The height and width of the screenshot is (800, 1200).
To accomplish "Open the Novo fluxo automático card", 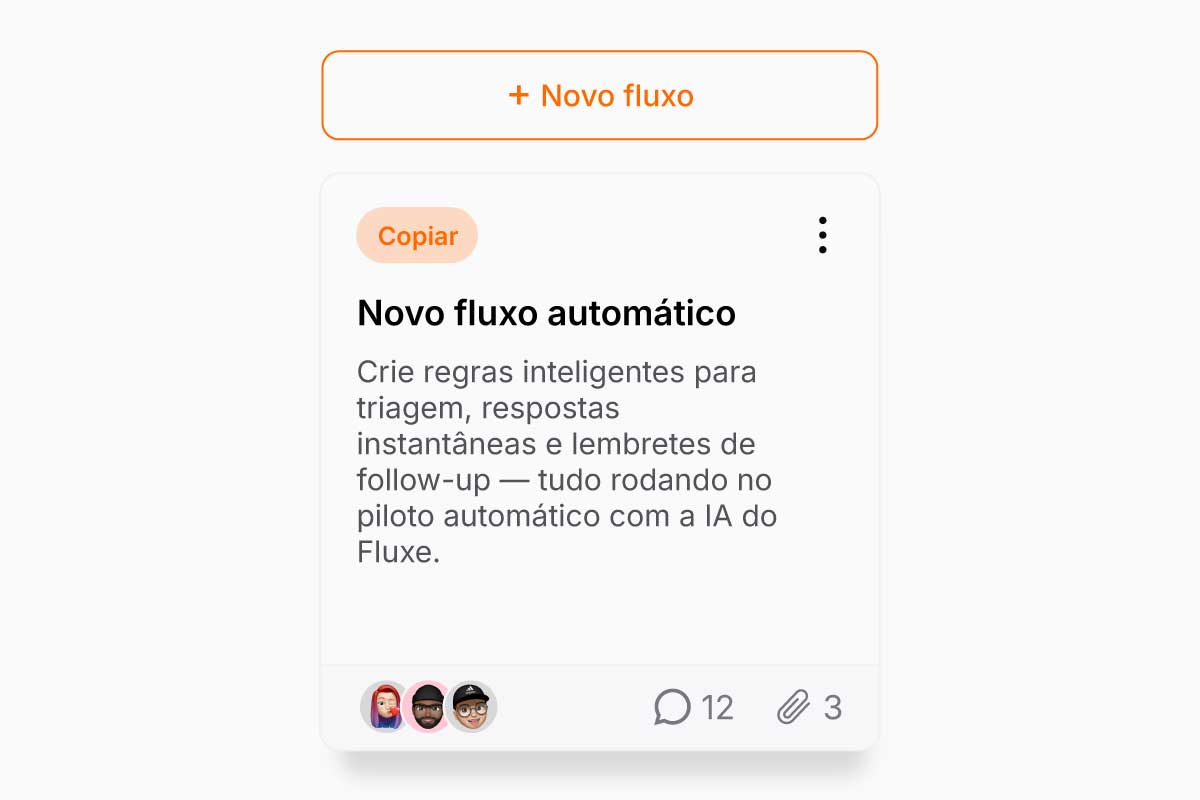I will pyautogui.click(x=546, y=314).
